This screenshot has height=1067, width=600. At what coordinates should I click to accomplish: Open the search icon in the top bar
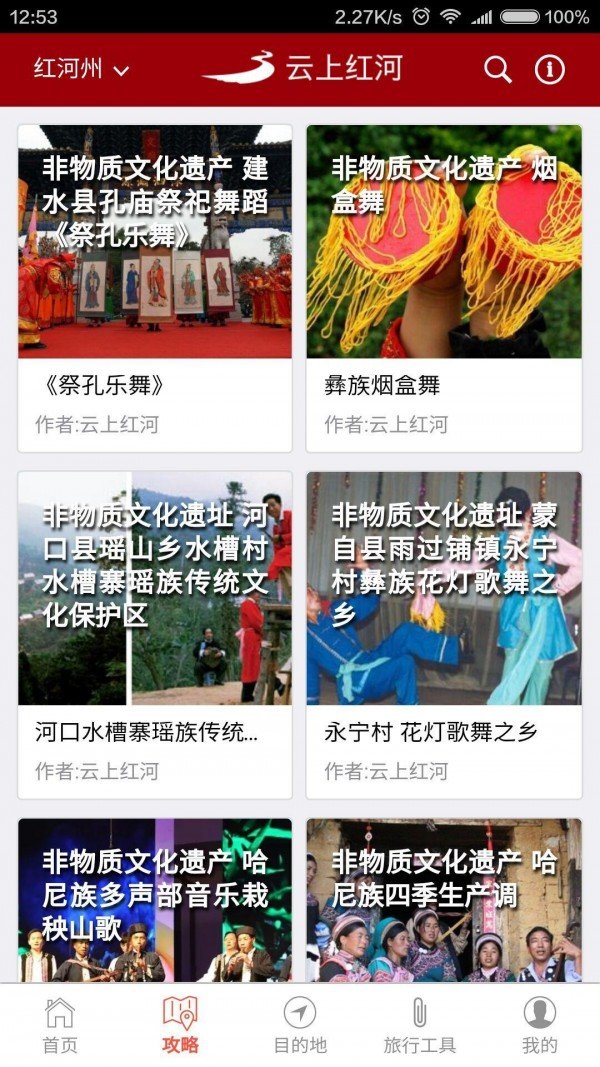coord(497,69)
